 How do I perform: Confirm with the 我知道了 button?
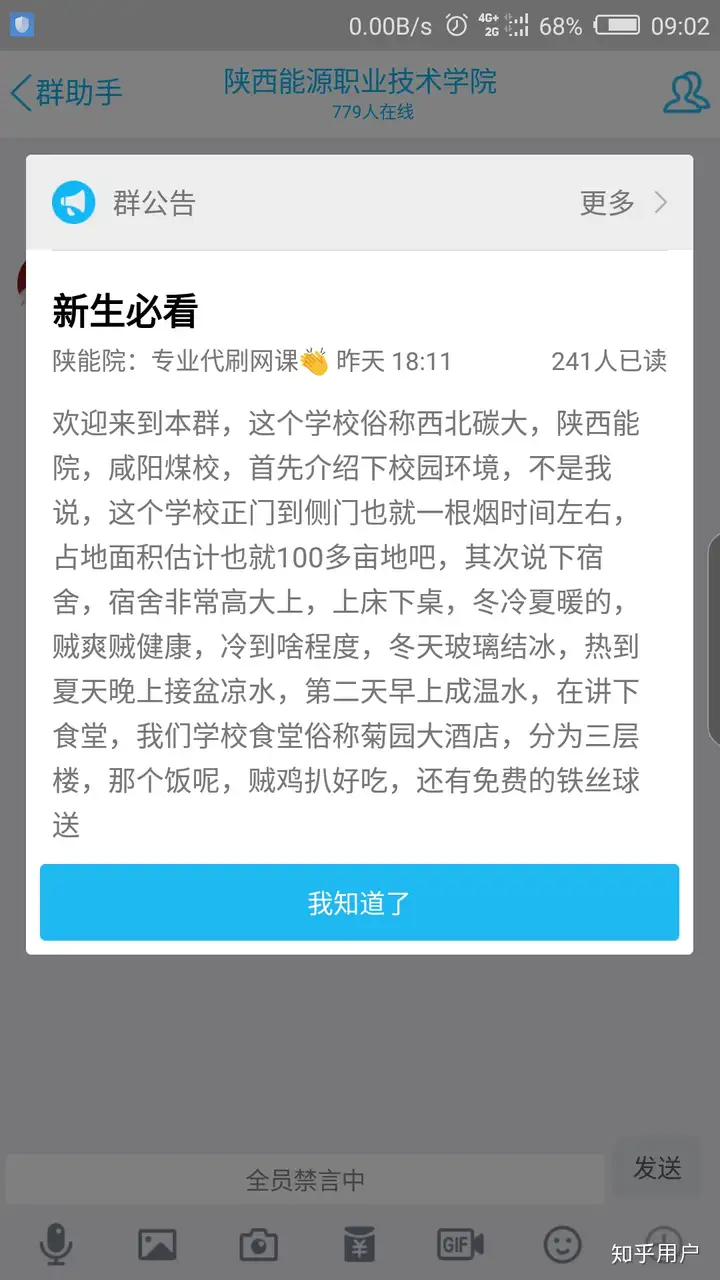click(x=359, y=902)
